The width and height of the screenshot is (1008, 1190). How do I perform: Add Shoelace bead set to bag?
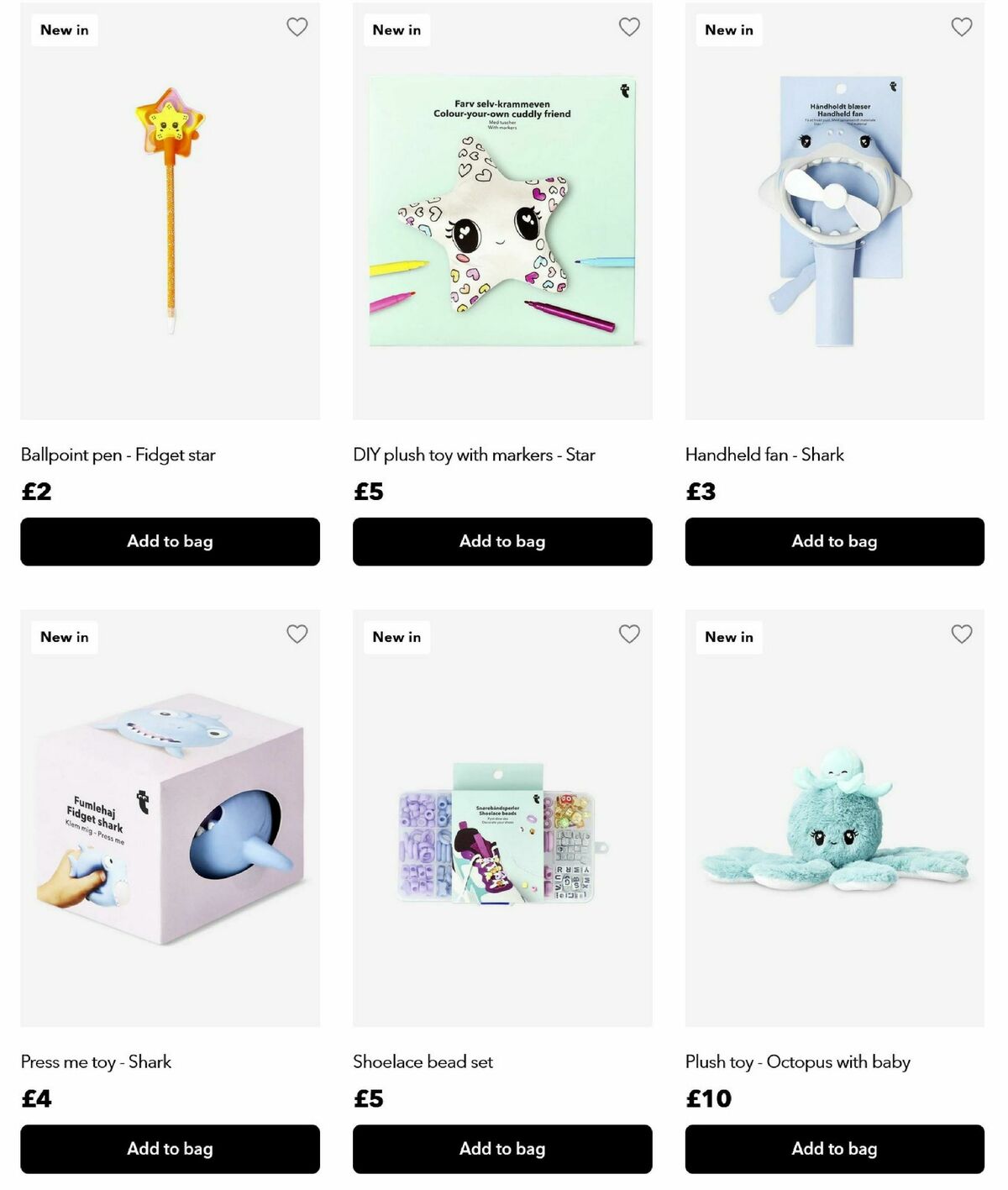point(502,1148)
